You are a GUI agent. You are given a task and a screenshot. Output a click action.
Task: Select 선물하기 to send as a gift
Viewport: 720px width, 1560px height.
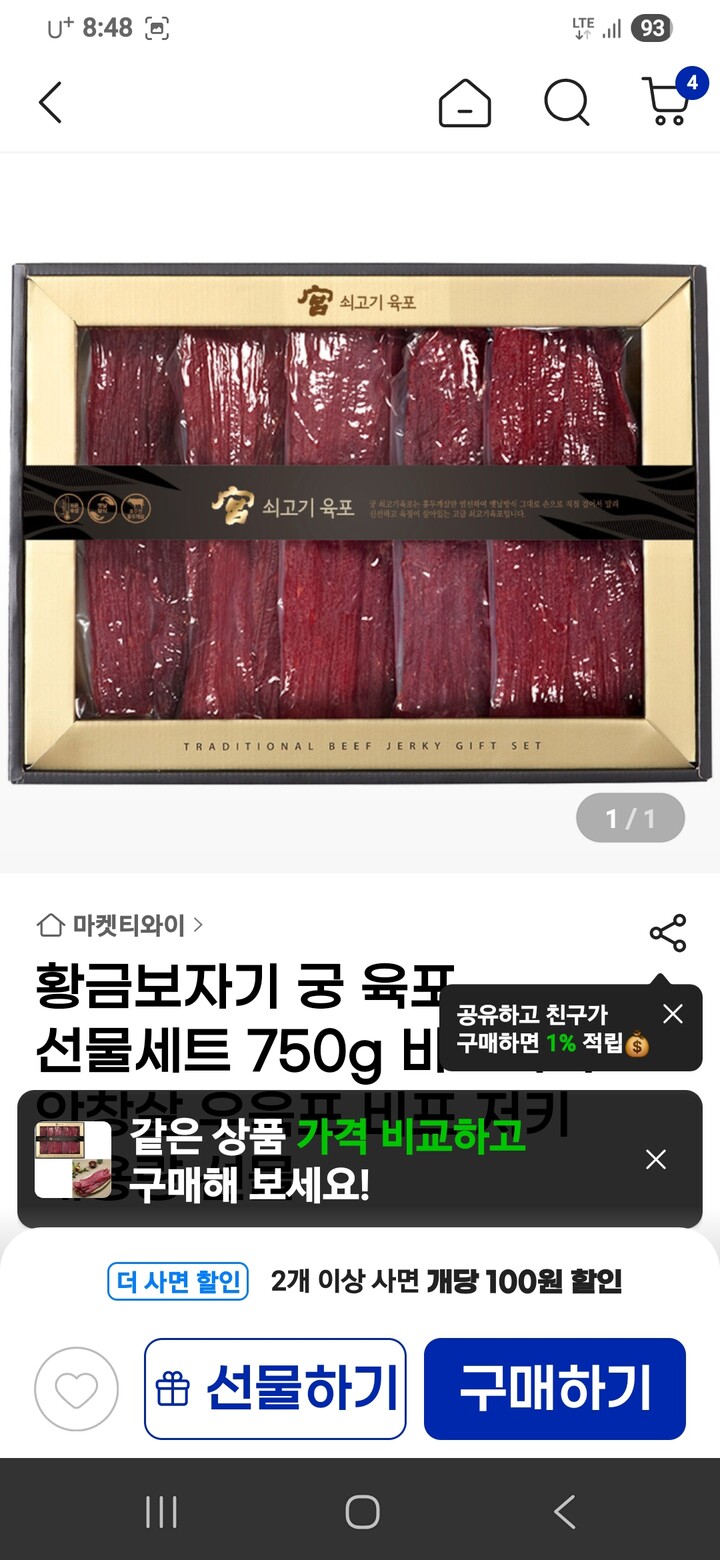coord(275,1390)
